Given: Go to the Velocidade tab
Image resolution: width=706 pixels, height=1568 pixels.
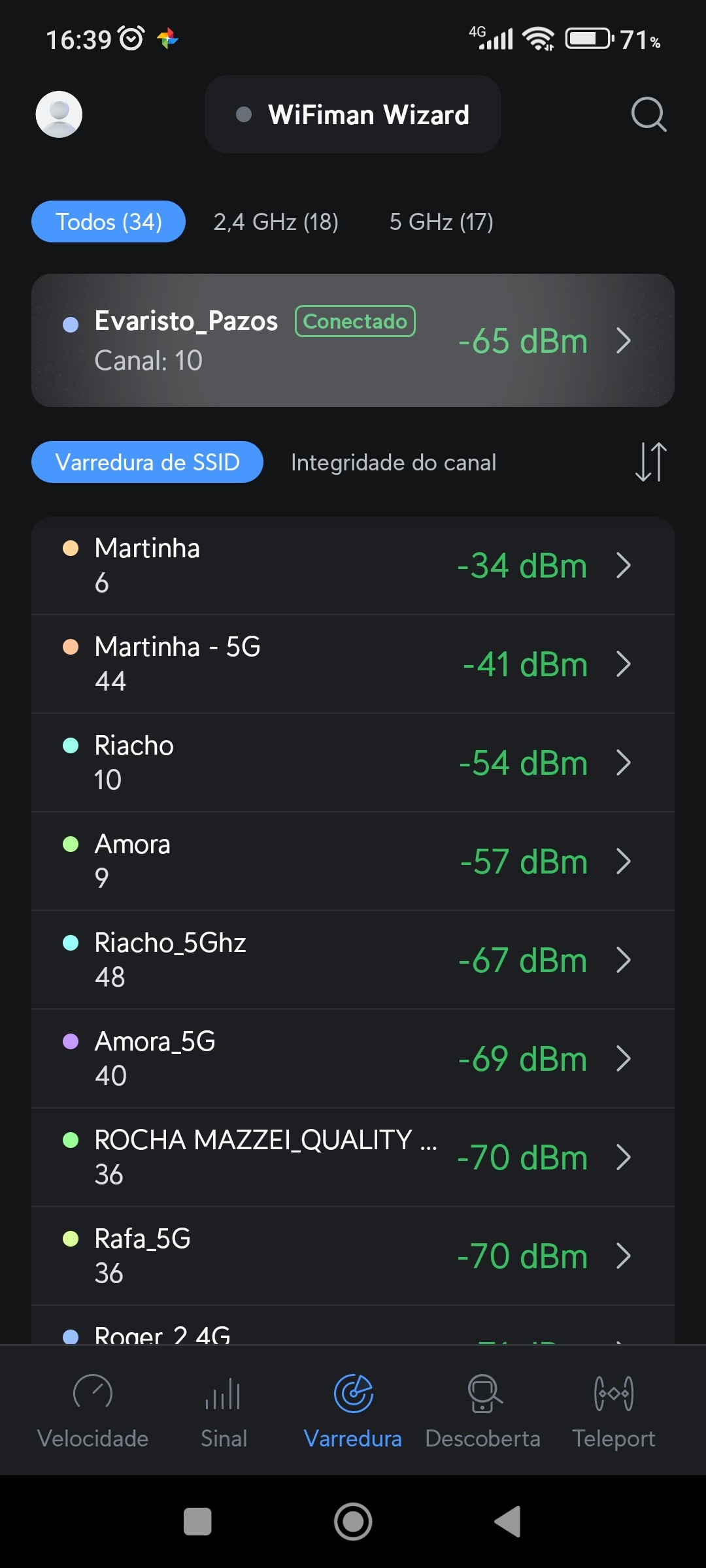Looking at the screenshot, I should click(93, 1408).
